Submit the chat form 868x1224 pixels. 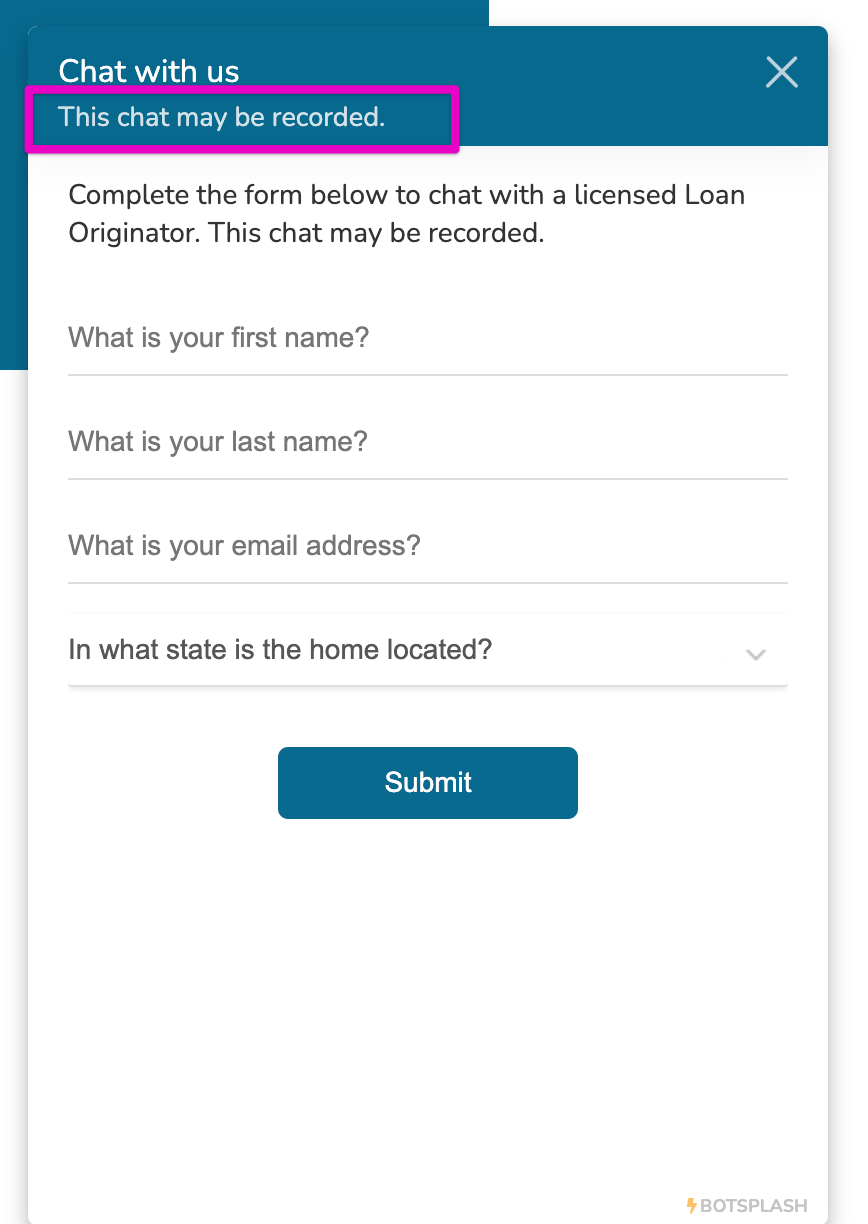pos(427,782)
